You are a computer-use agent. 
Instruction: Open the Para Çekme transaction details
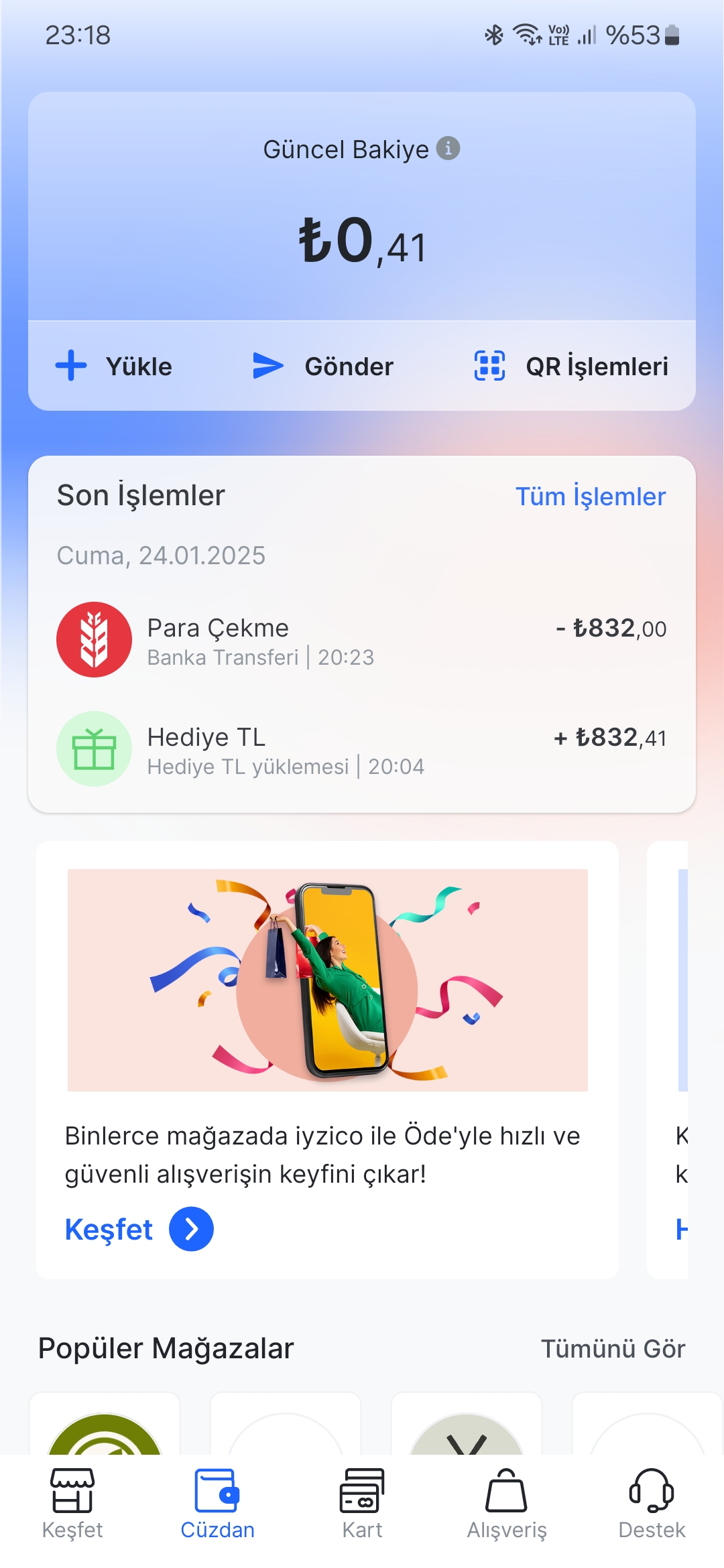(361, 640)
